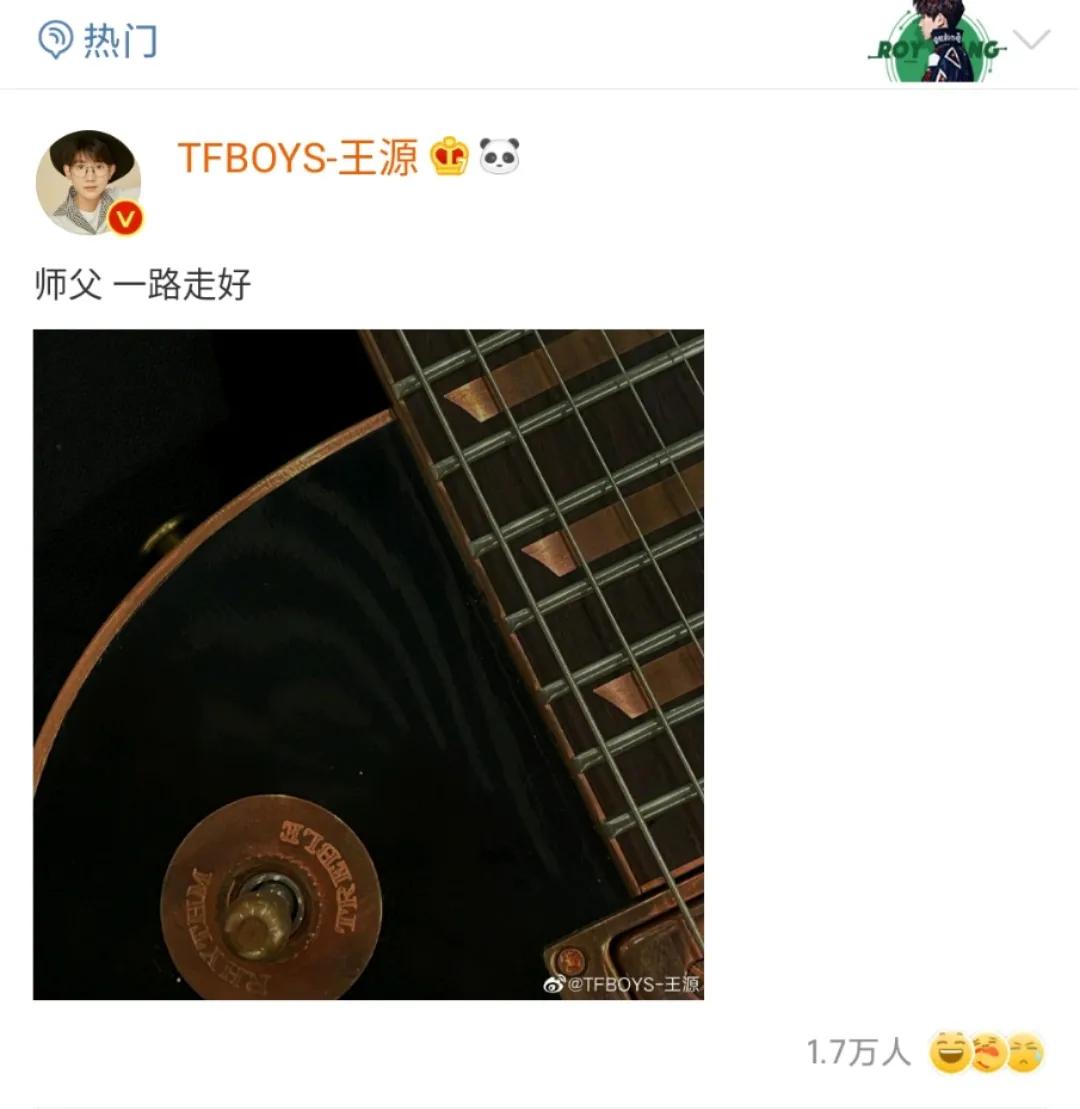The image size is (1080, 1109).
Task: View the guitar photo in full
Action: [x=368, y=664]
